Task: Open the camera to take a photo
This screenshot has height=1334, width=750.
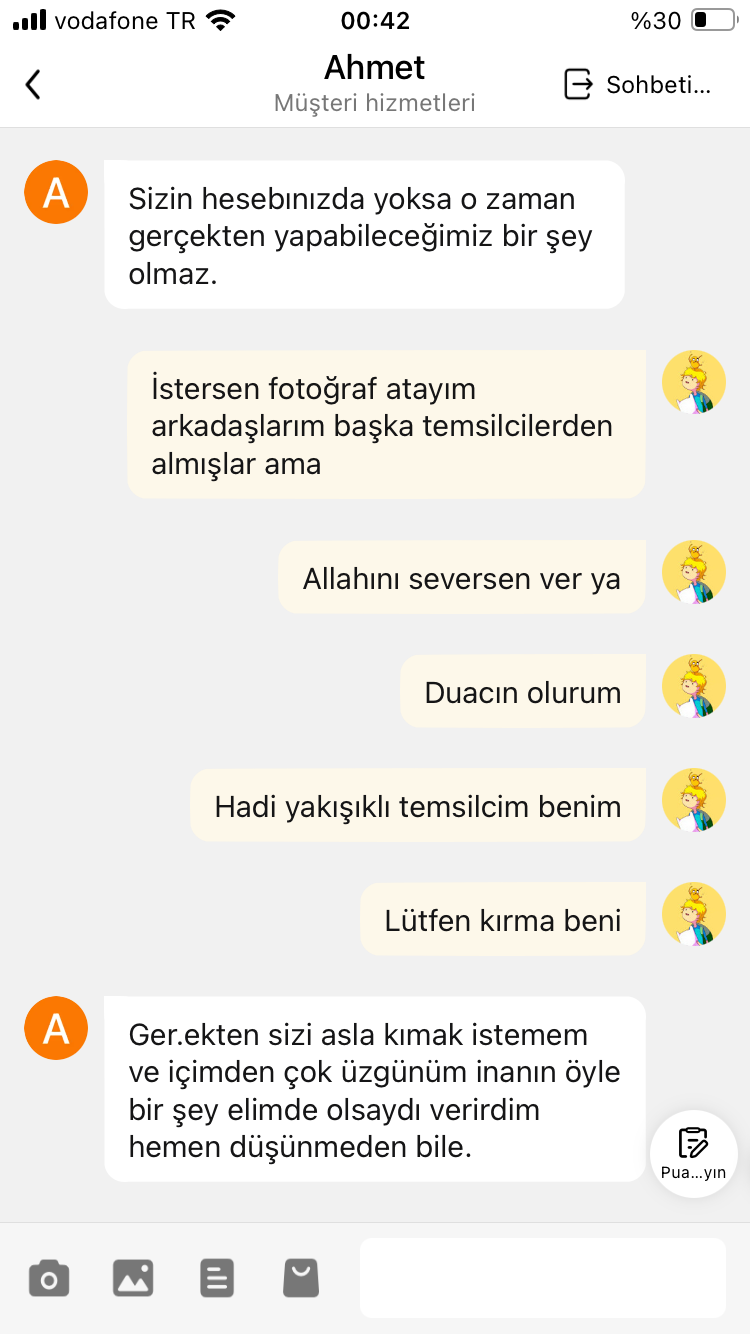Action: pyautogui.click(x=49, y=1278)
